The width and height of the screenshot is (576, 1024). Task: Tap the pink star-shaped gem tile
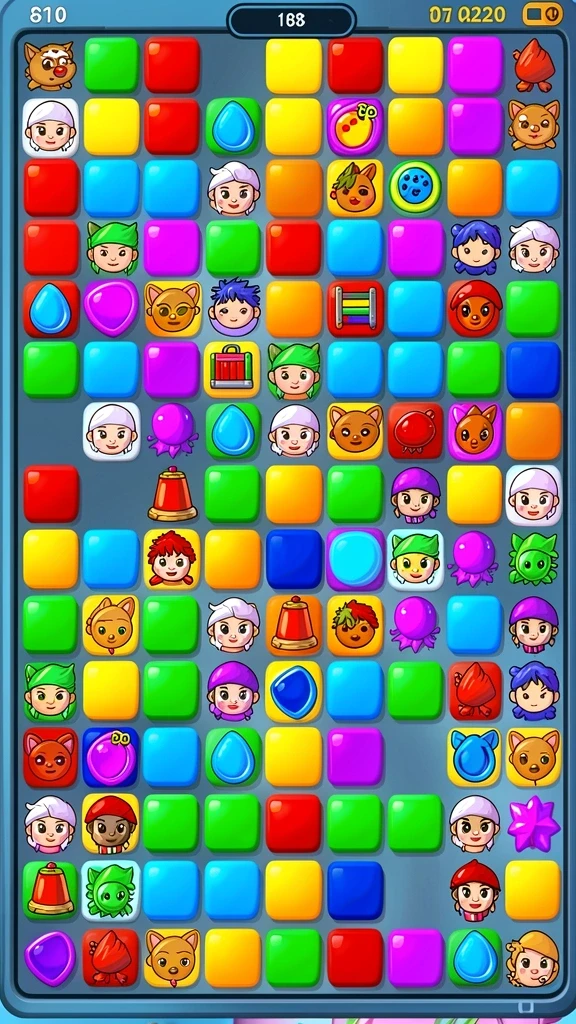(x=534, y=824)
